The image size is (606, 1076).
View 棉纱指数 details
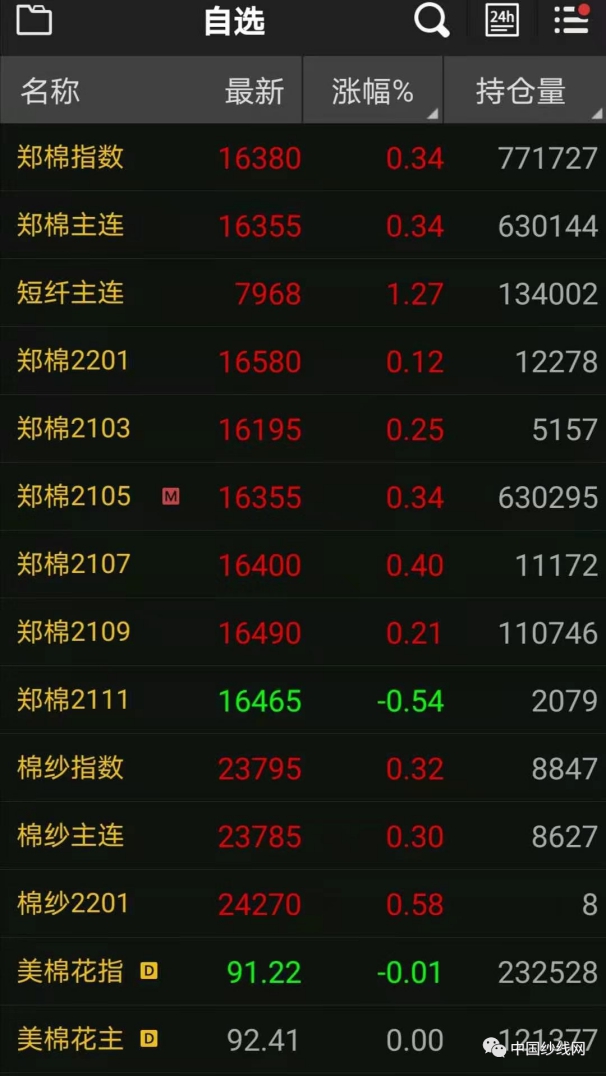(x=303, y=769)
